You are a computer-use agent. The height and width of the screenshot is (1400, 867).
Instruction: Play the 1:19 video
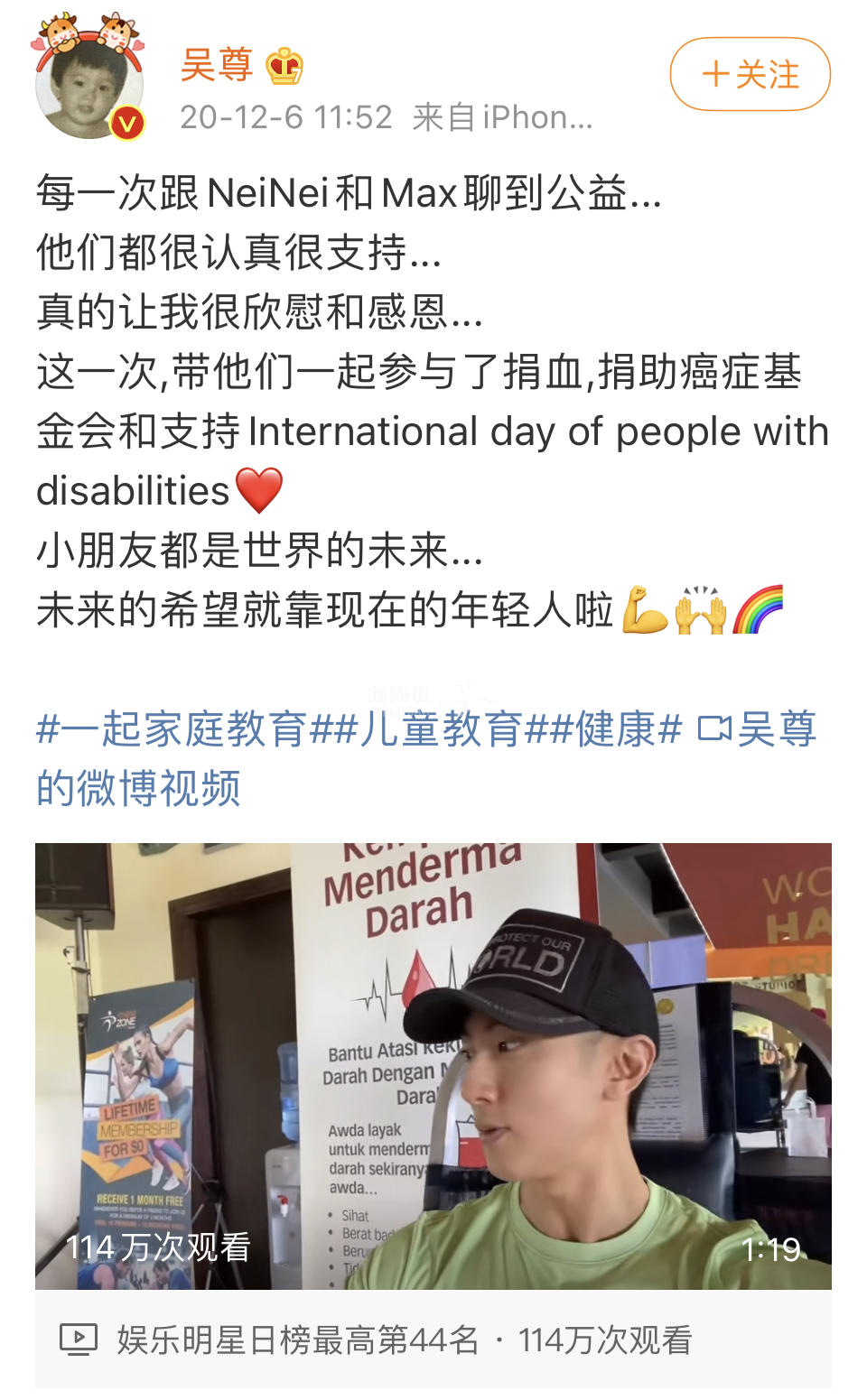[433, 1065]
